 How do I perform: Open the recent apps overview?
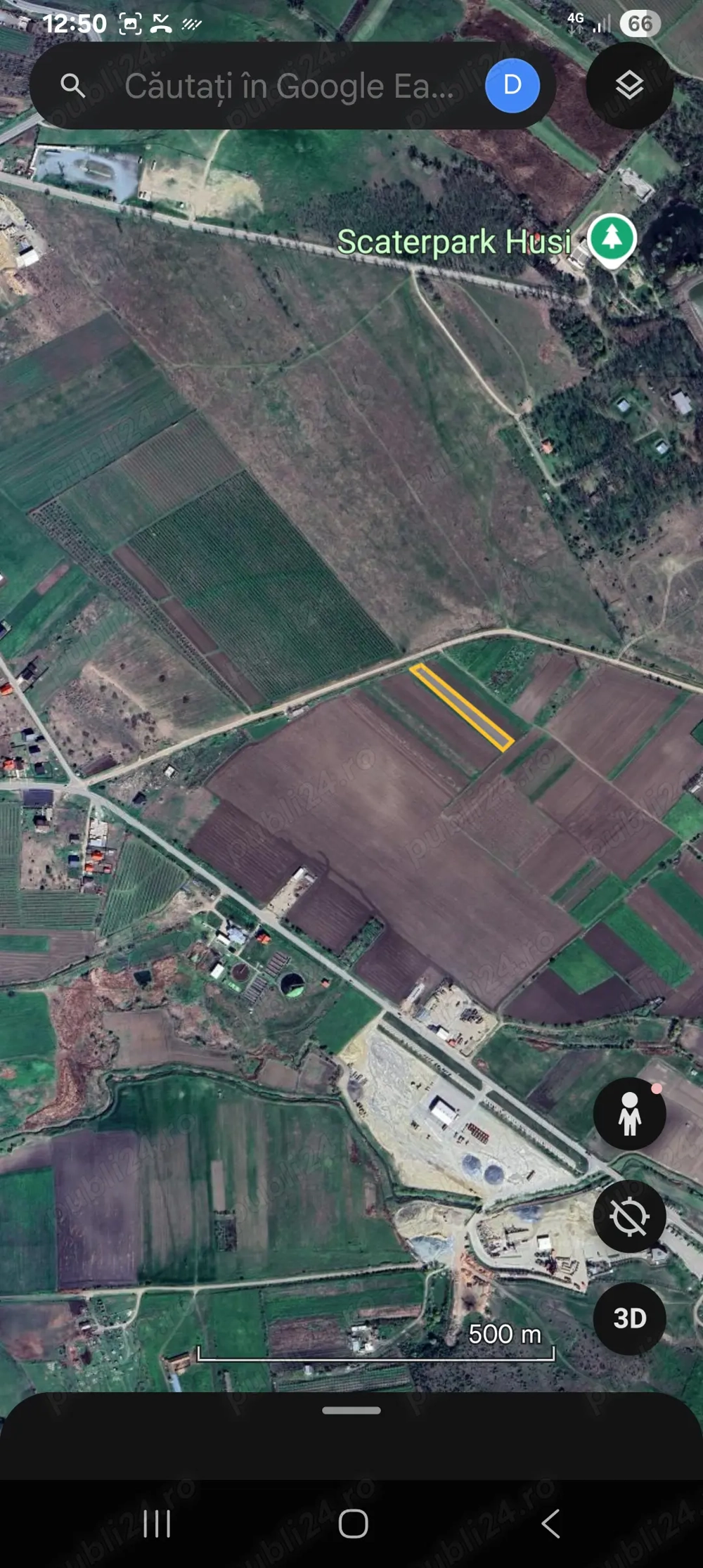pos(156,1524)
